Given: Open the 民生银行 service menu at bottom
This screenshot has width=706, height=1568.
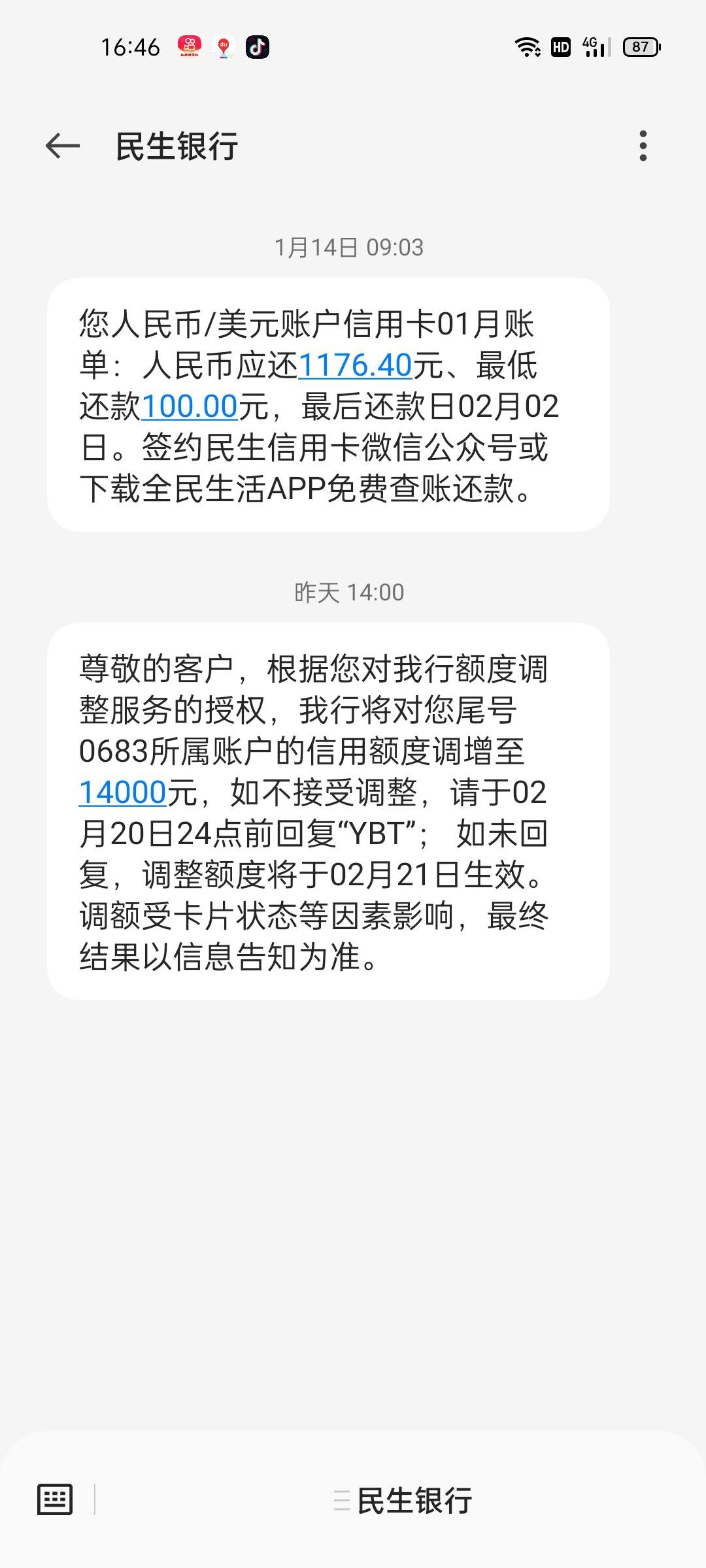Looking at the screenshot, I should (x=403, y=1500).
